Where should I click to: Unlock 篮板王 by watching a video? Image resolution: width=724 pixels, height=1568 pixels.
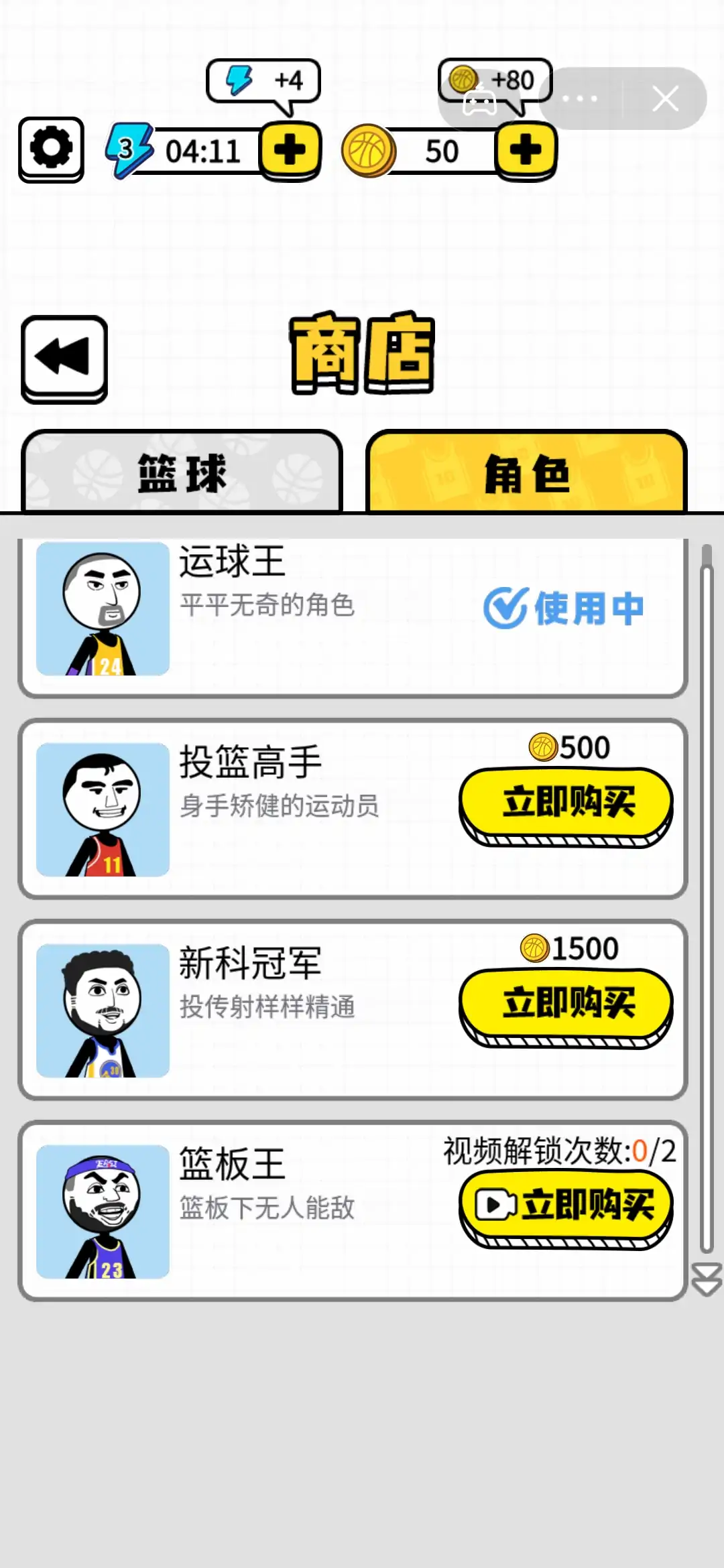pos(565,1205)
